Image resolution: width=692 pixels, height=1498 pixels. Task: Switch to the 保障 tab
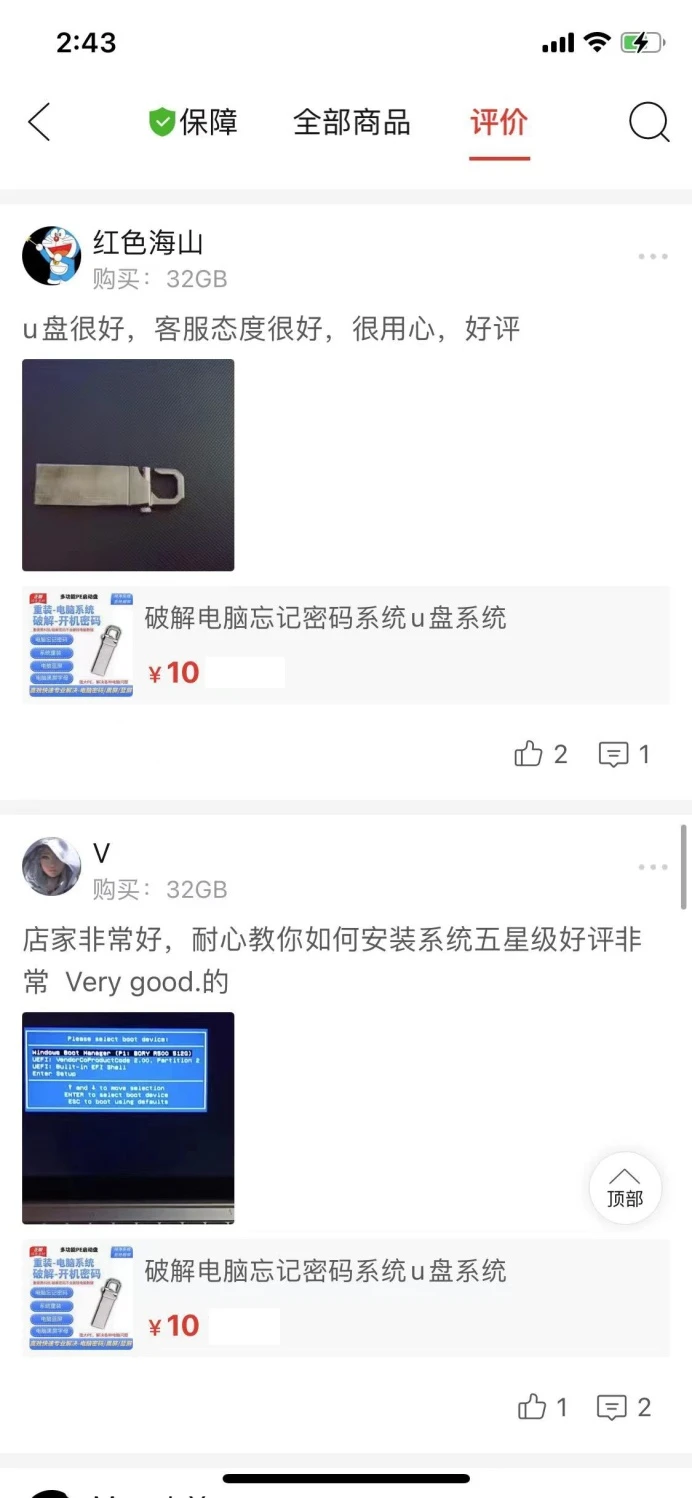pyautogui.click(x=194, y=123)
